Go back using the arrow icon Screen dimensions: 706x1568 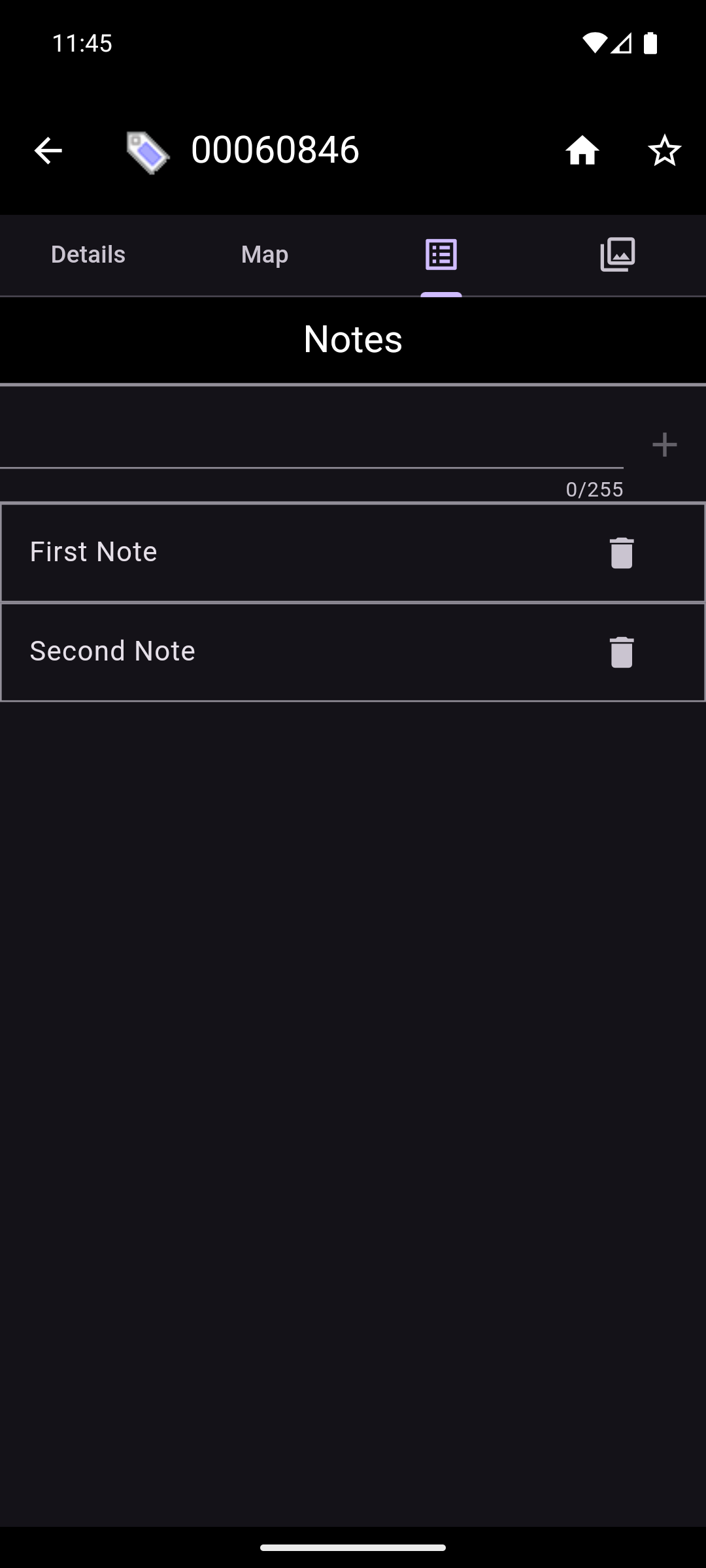click(x=48, y=151)
